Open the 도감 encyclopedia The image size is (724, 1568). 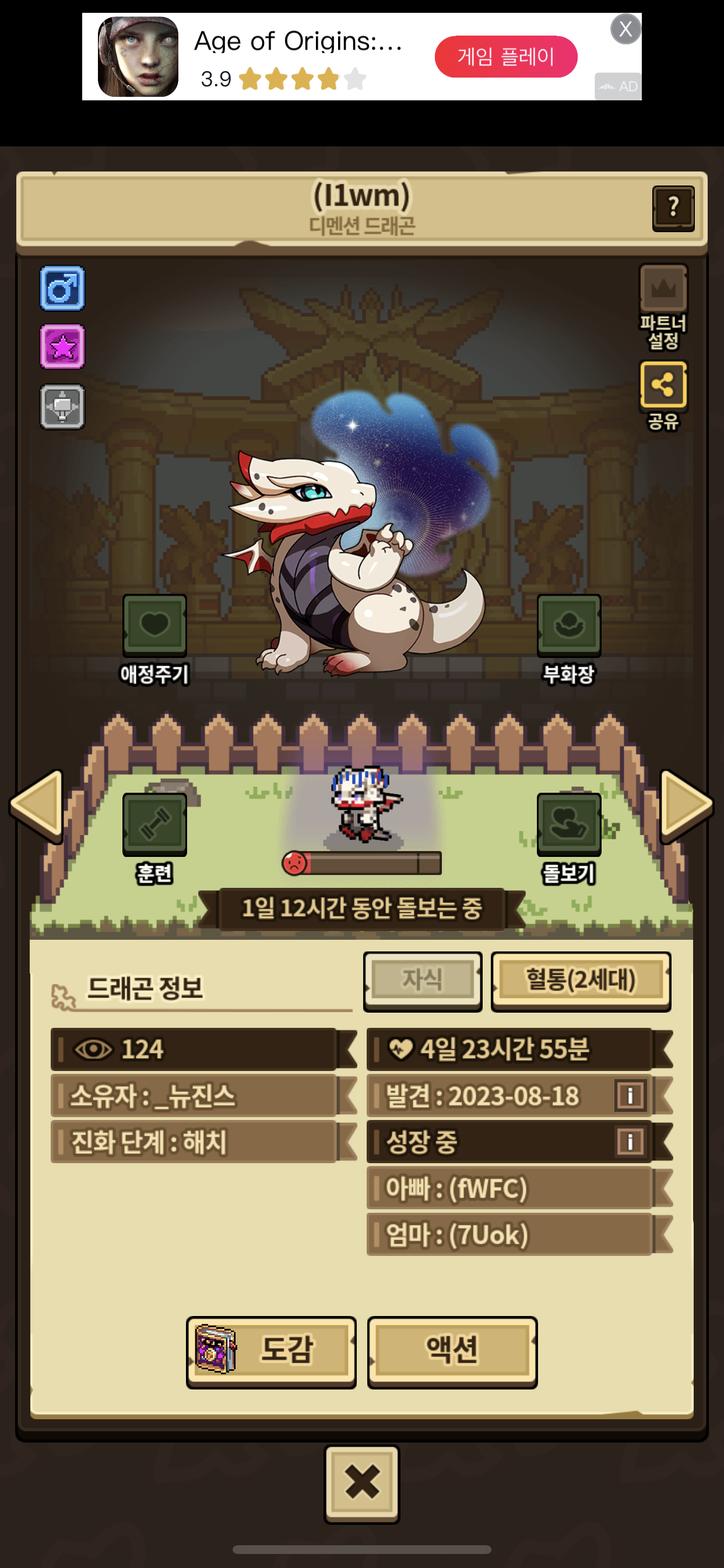(x=271, y=1350)
